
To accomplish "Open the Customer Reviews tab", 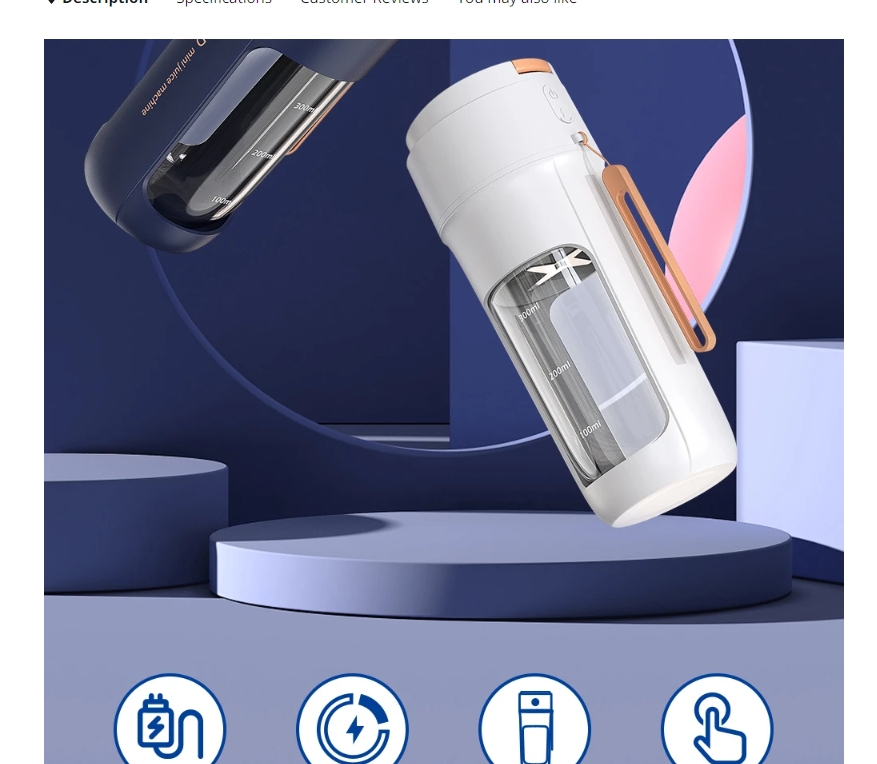I will click(364, 3).
